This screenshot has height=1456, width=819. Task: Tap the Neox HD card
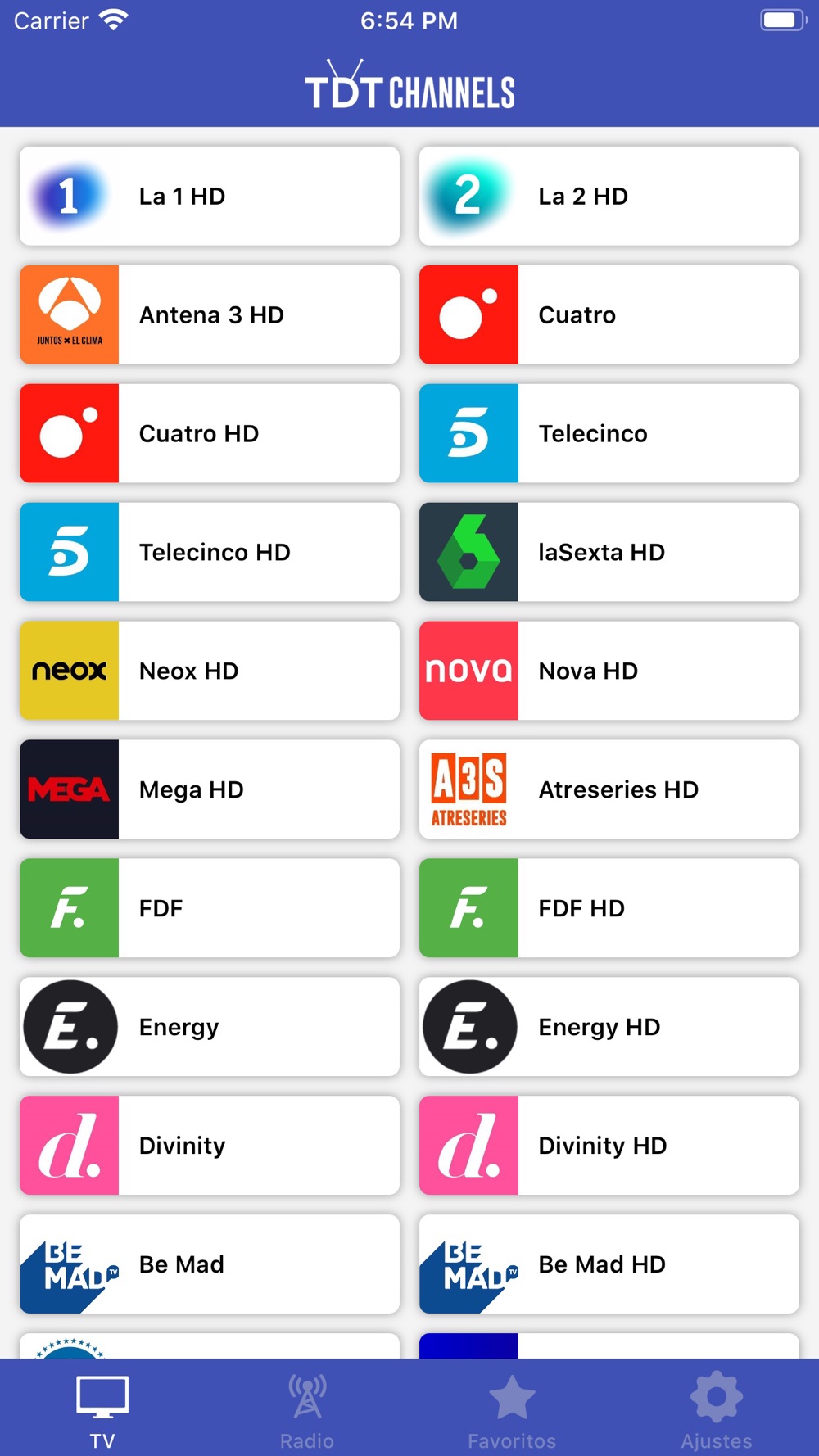point(210,671)
